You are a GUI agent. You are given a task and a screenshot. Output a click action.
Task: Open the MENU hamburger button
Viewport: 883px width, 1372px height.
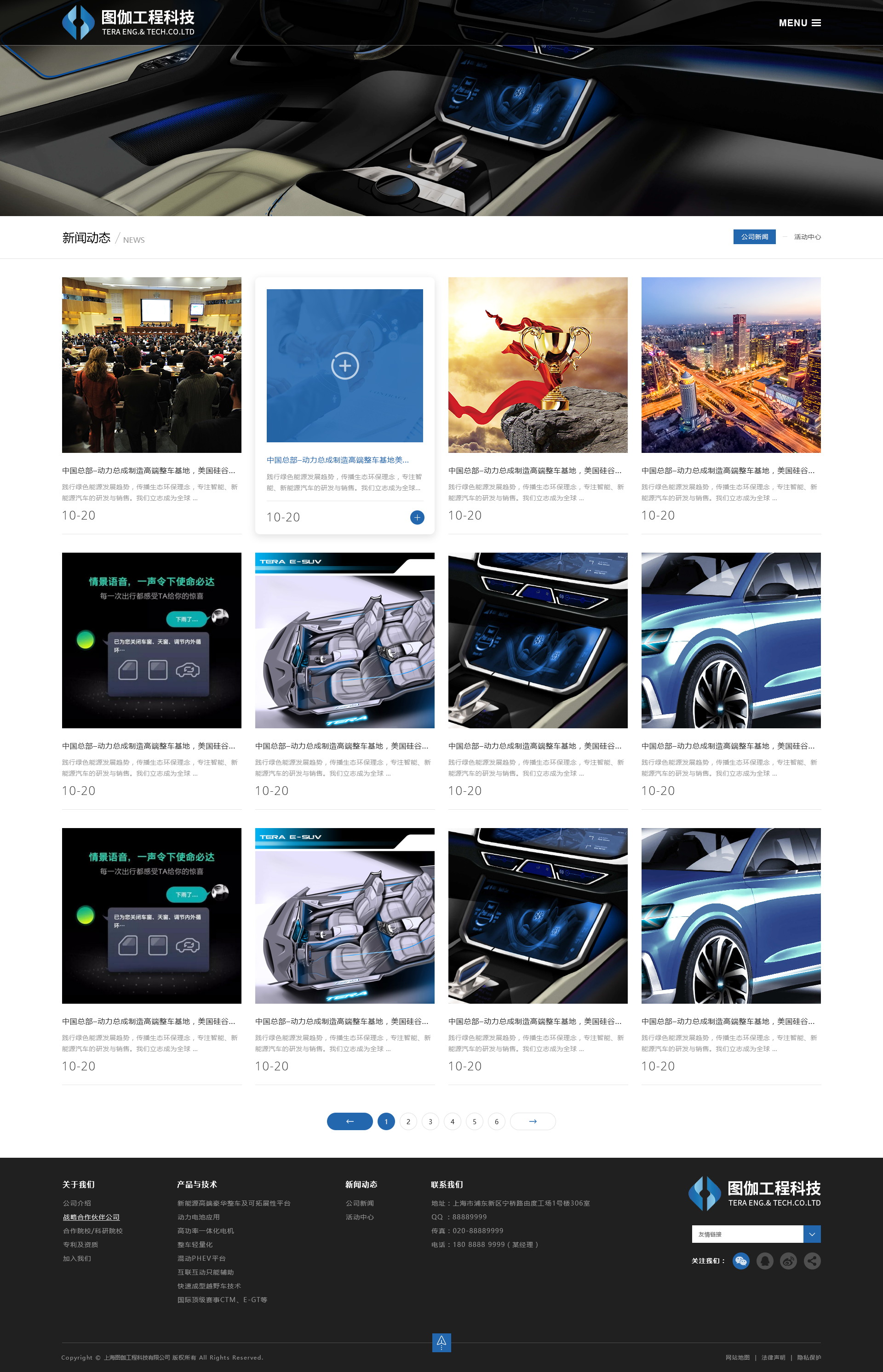(799, 23)
